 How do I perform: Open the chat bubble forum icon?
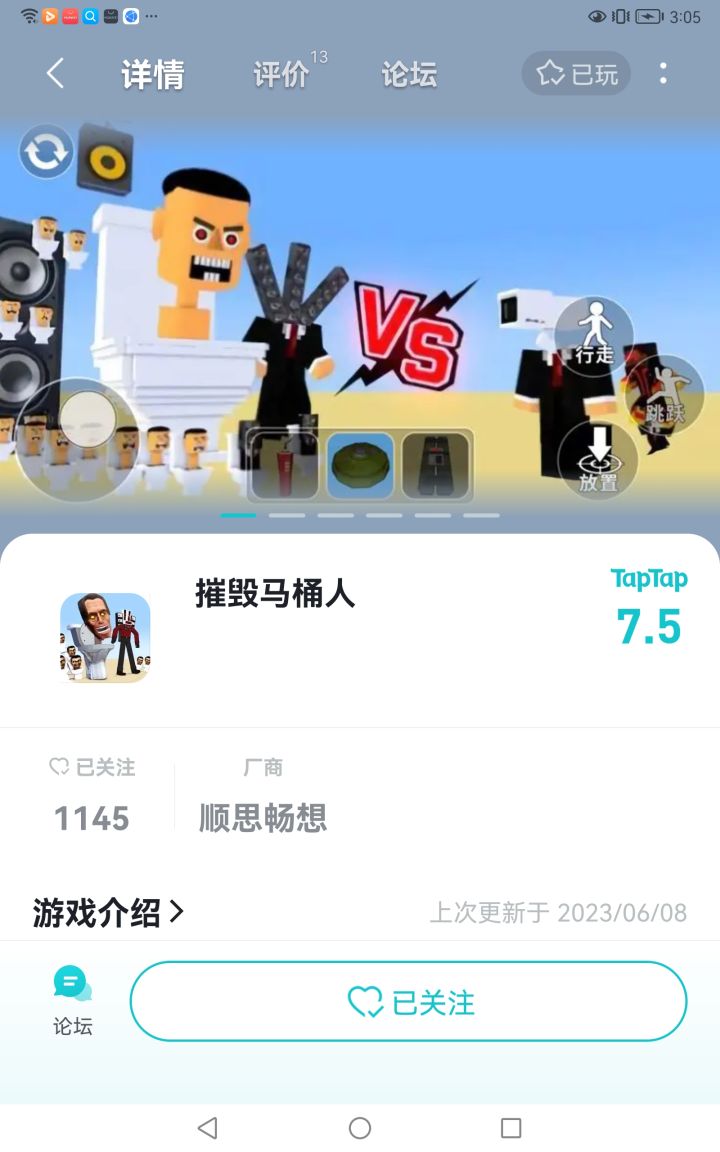(x=68, y=985)
